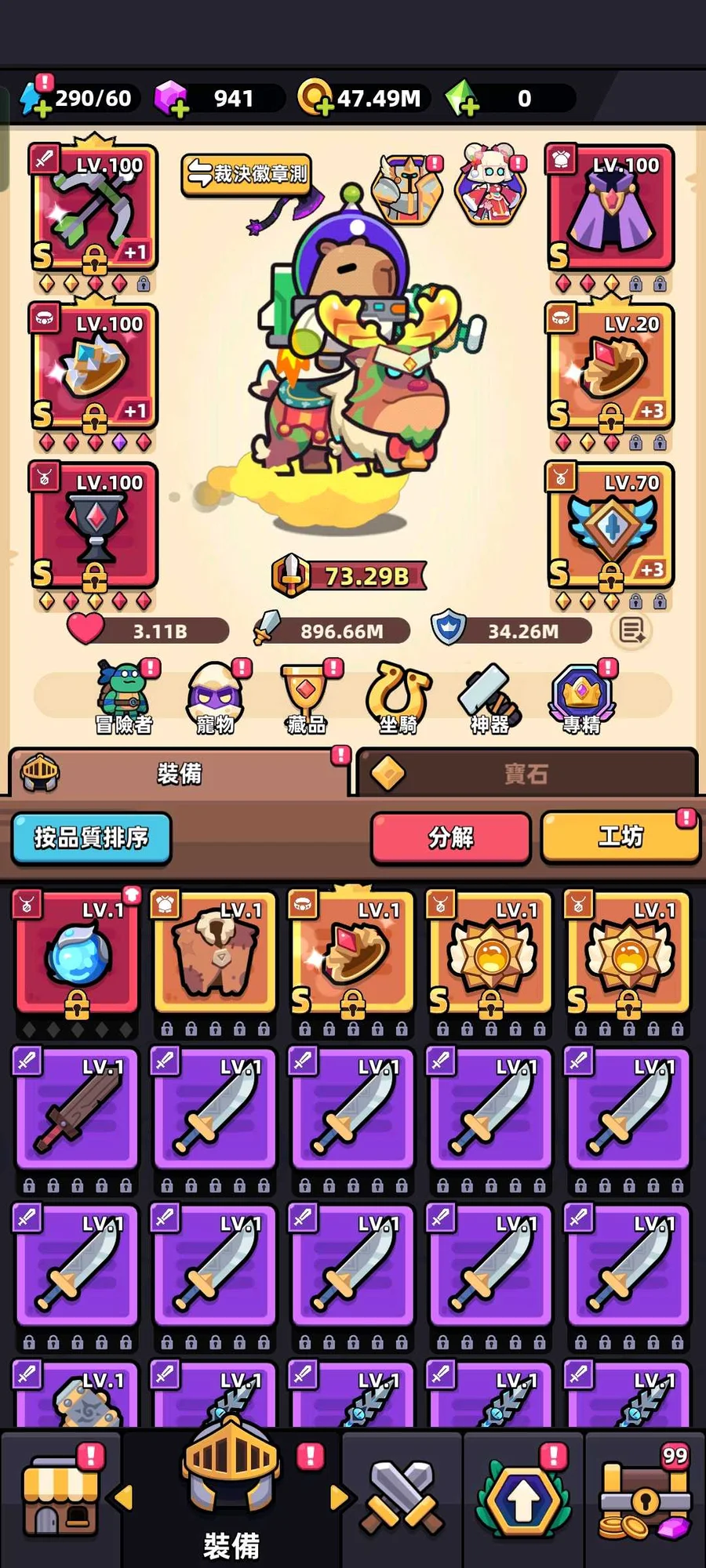706x1568 pixels.
Task: Switch to the 寶石 gems tab
Action: click(526, 773)
